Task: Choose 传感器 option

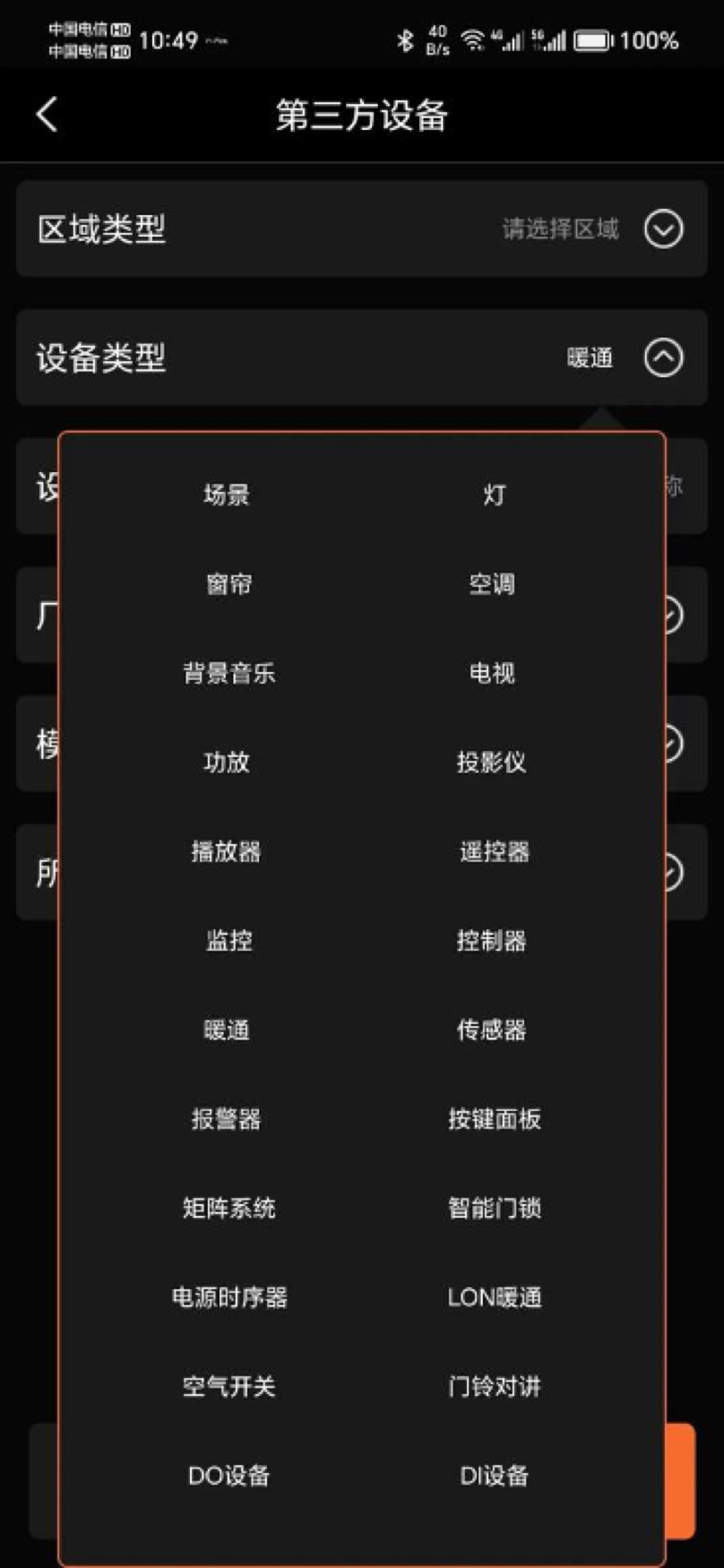Action: 491,1030
